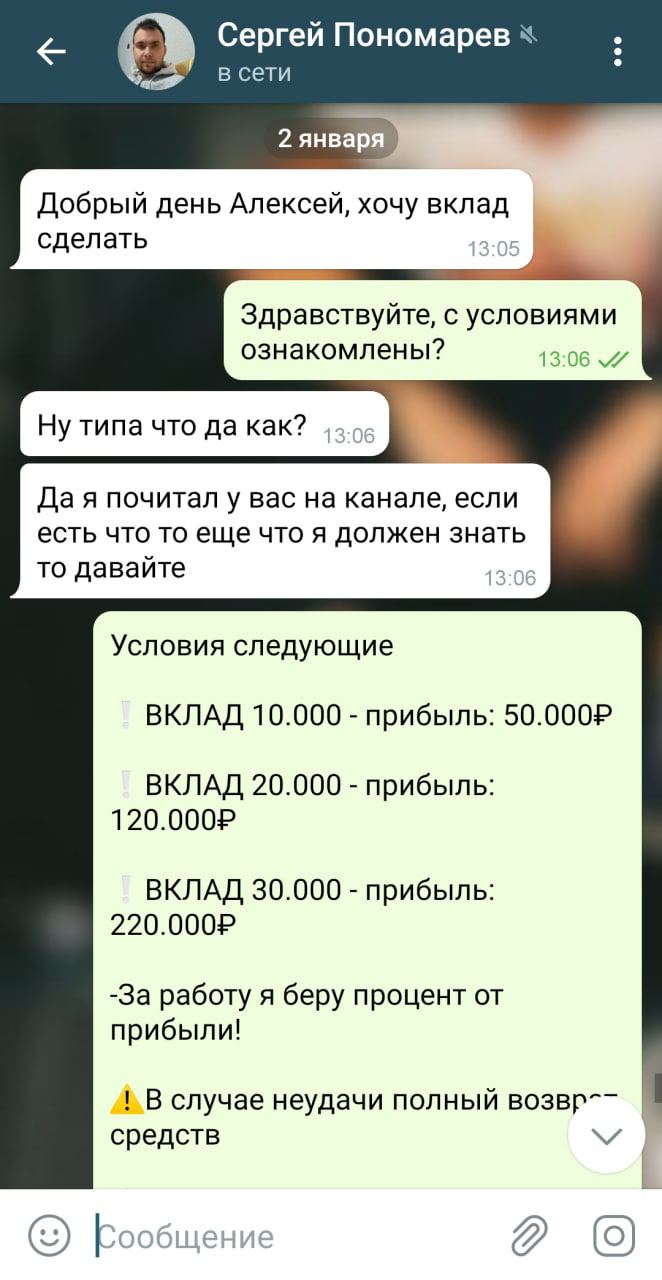Open the emoji picker
662x1280 pixels.
[49, 1235]
